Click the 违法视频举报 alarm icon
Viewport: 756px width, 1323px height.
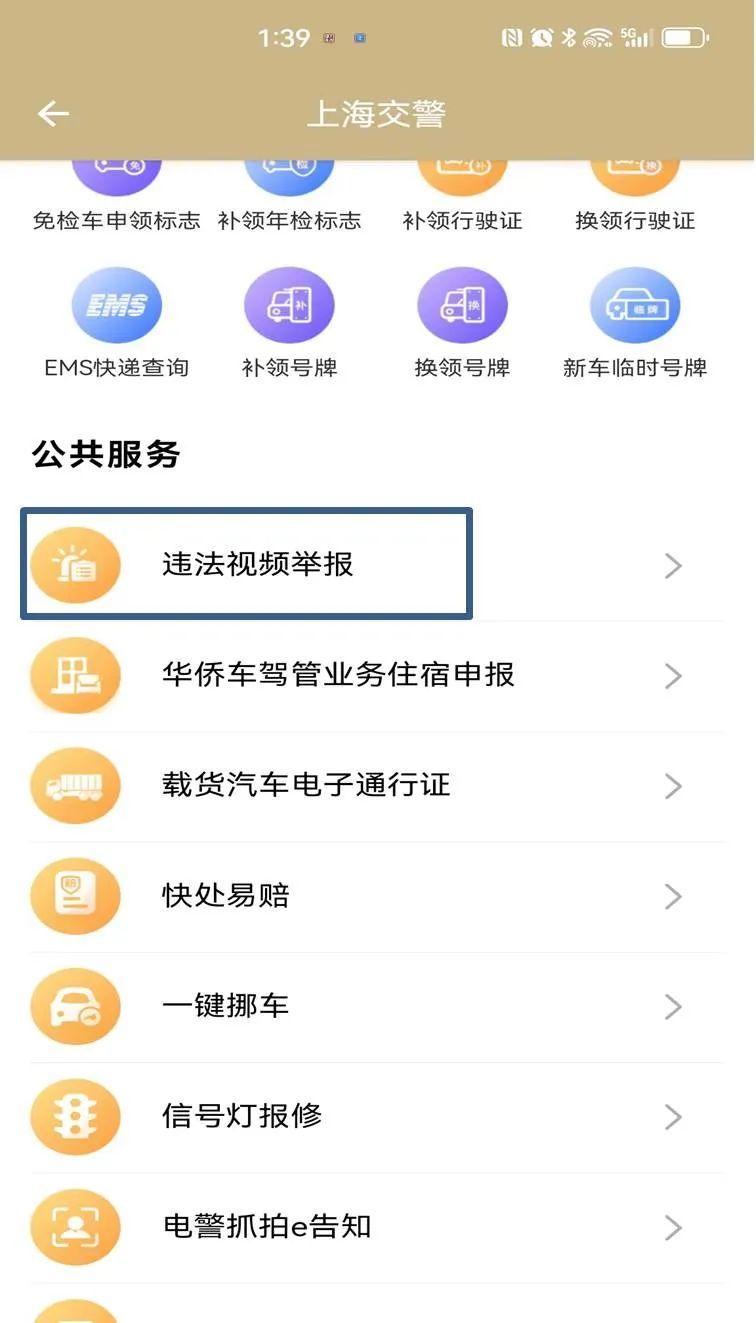coord(76,564)
